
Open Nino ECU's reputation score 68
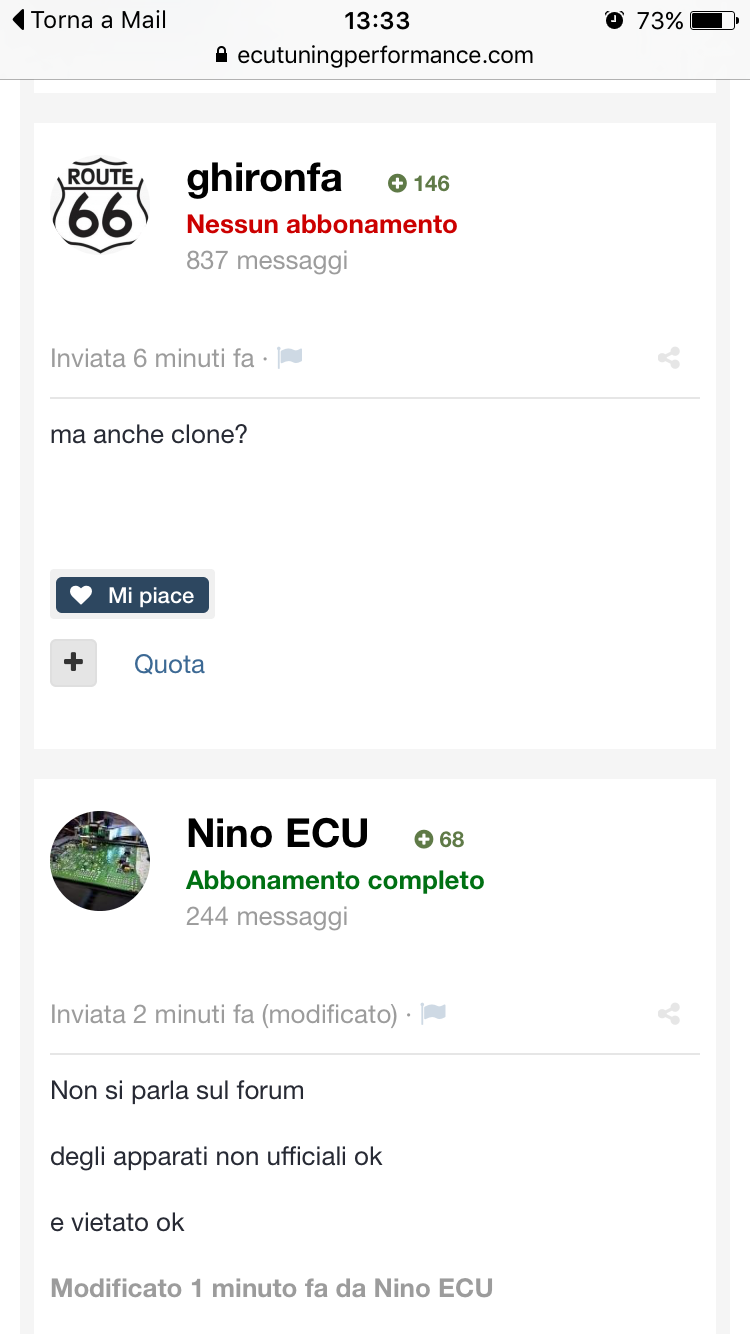440,839
